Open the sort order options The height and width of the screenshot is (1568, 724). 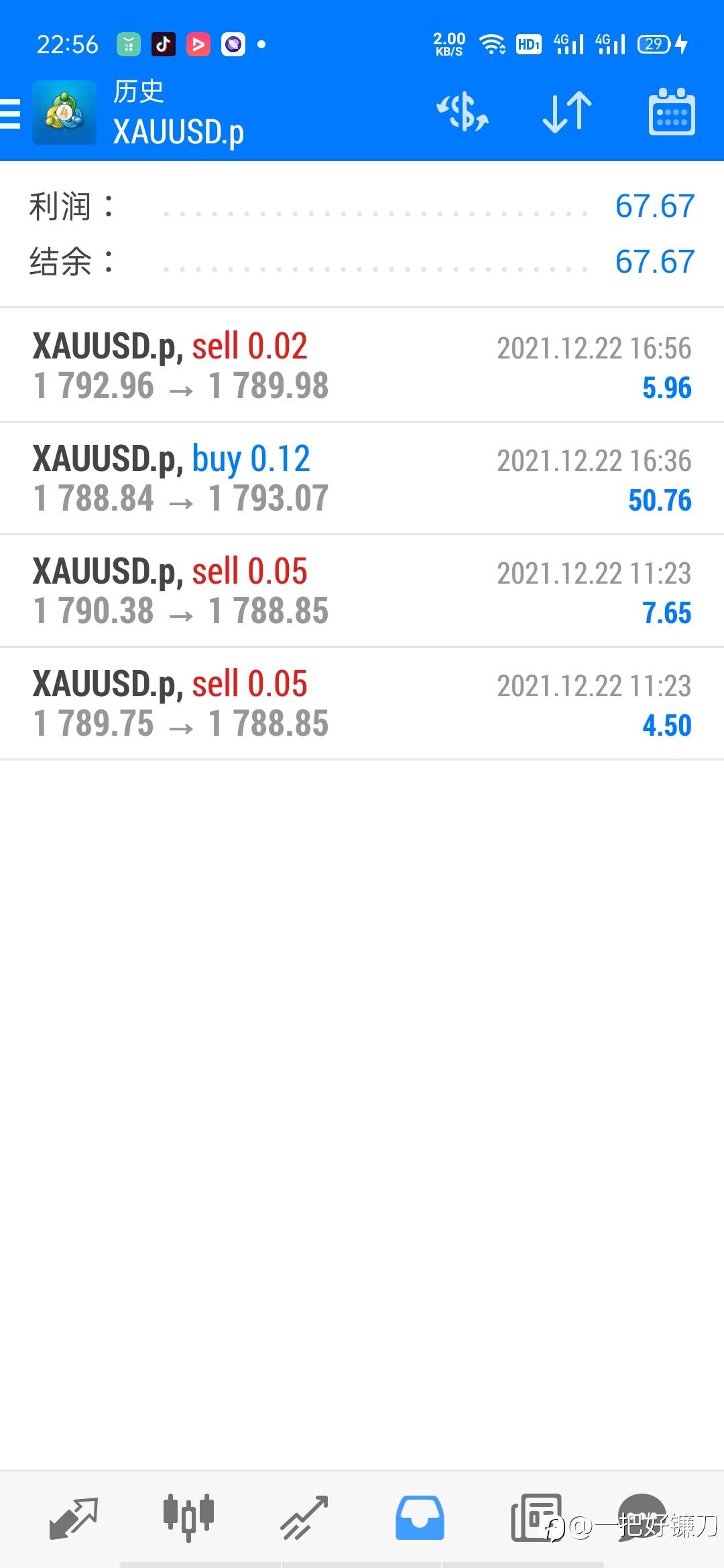tap(567, 112)
